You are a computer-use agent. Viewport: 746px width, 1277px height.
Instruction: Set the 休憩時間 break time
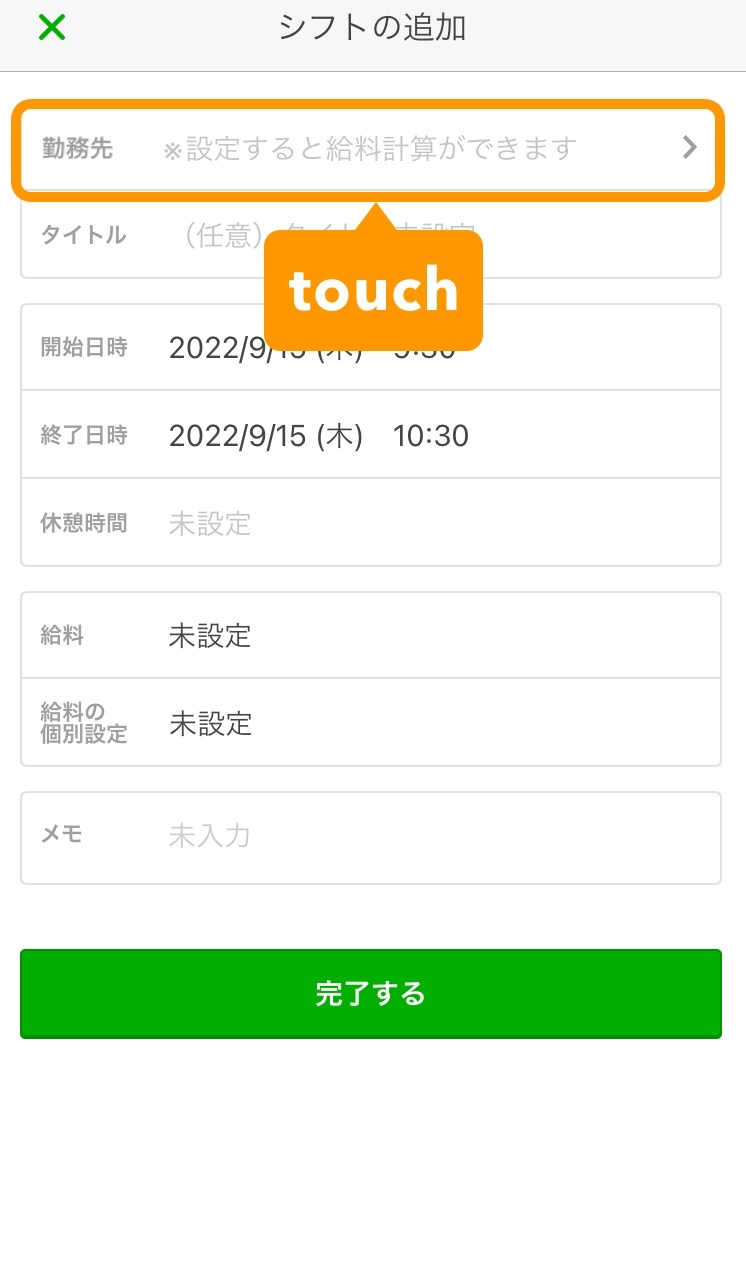370,523
